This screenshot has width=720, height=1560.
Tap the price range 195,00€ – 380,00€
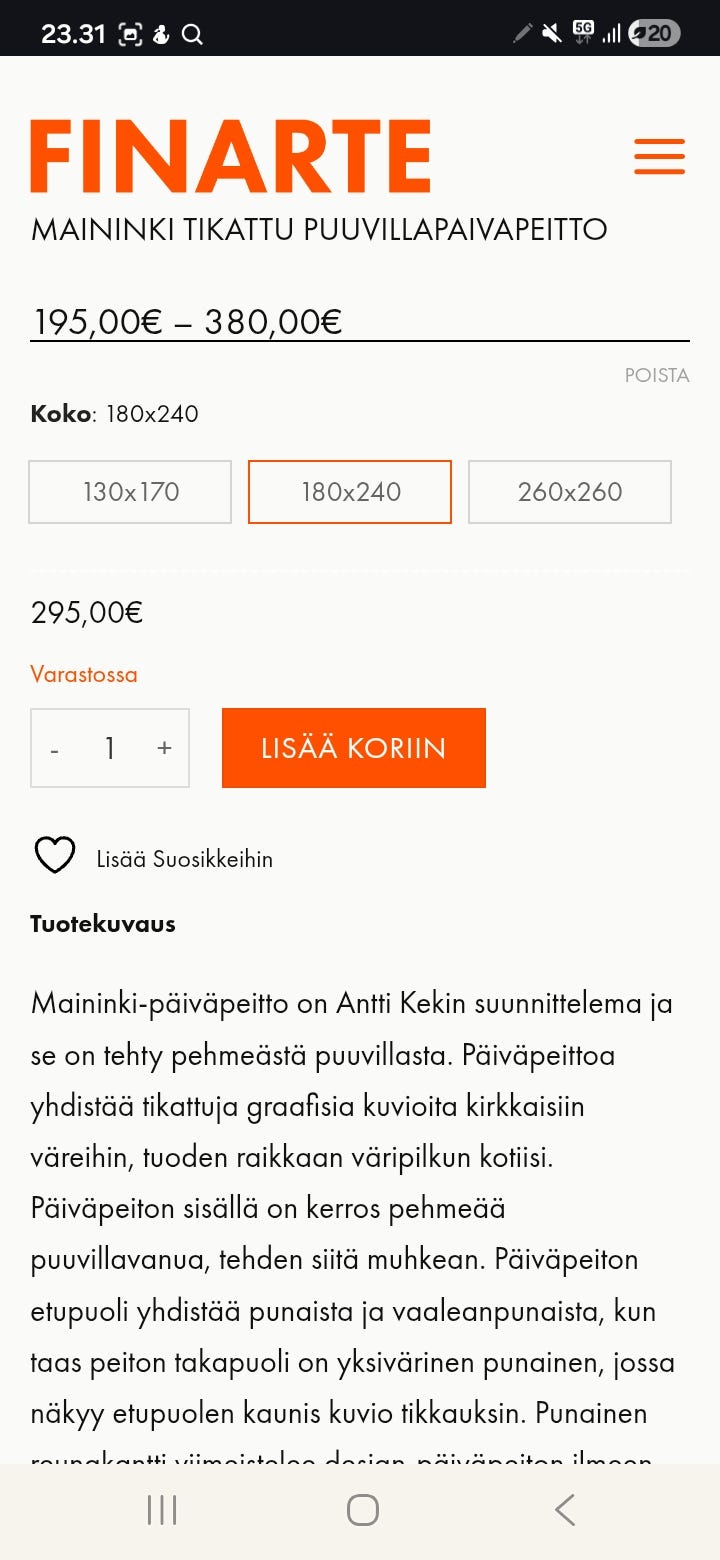click(x=186, y=321)
